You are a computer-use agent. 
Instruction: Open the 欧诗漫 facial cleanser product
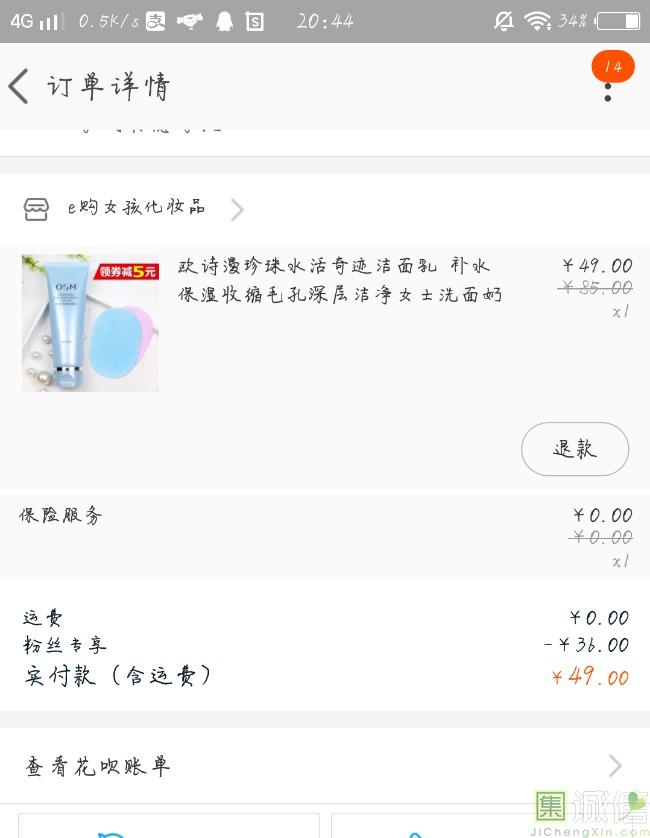coord(339,281)
